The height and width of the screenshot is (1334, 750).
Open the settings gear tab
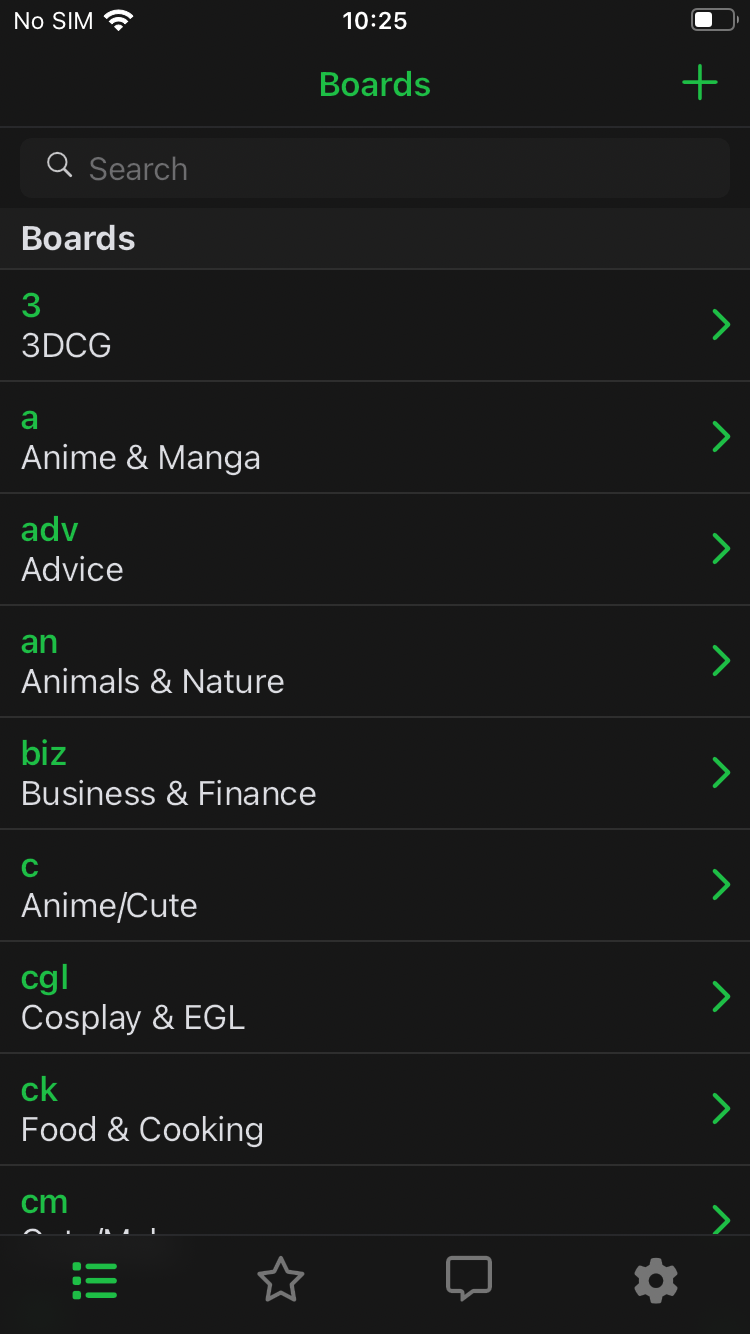pyautogui.click(x=656, y=1280)
